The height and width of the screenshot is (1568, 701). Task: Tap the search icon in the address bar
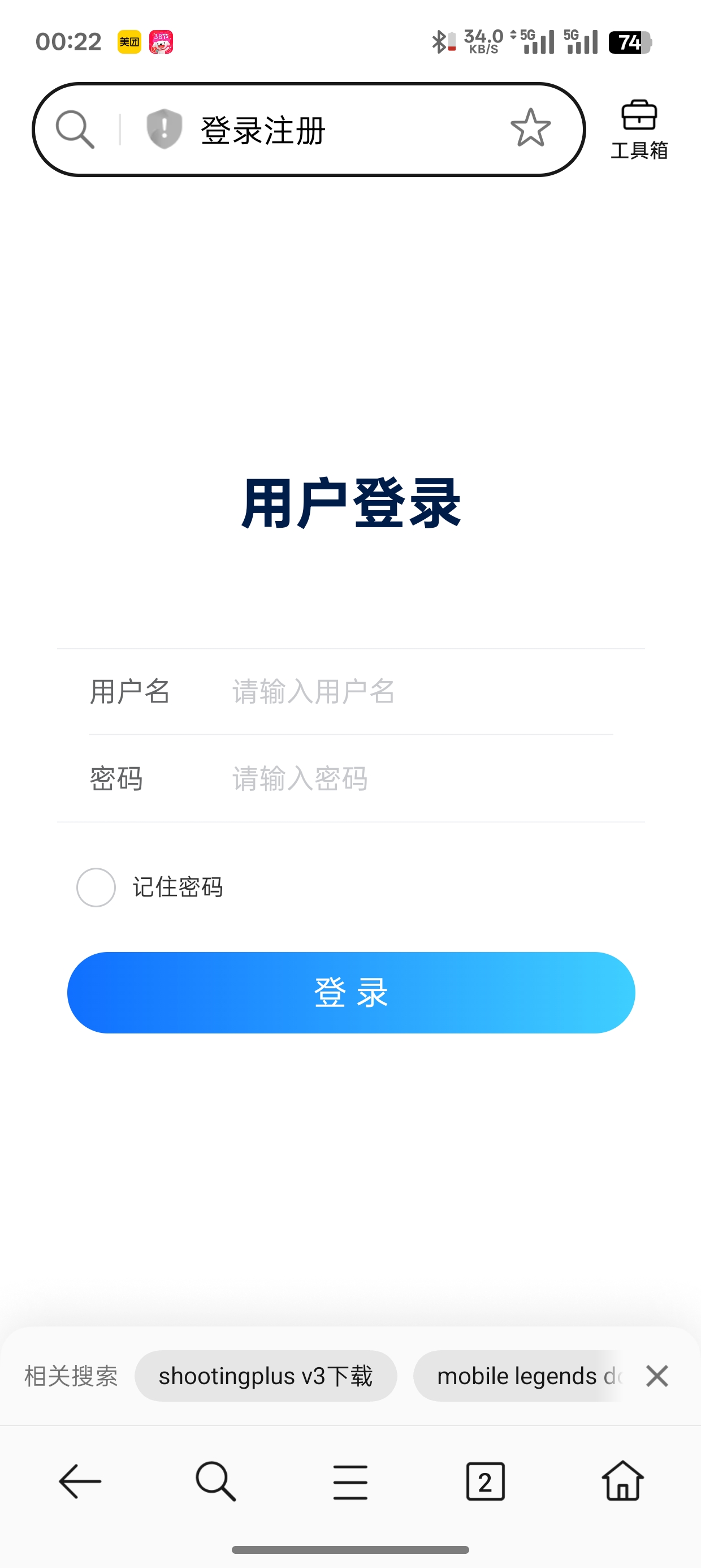click(x=75, y=129)
